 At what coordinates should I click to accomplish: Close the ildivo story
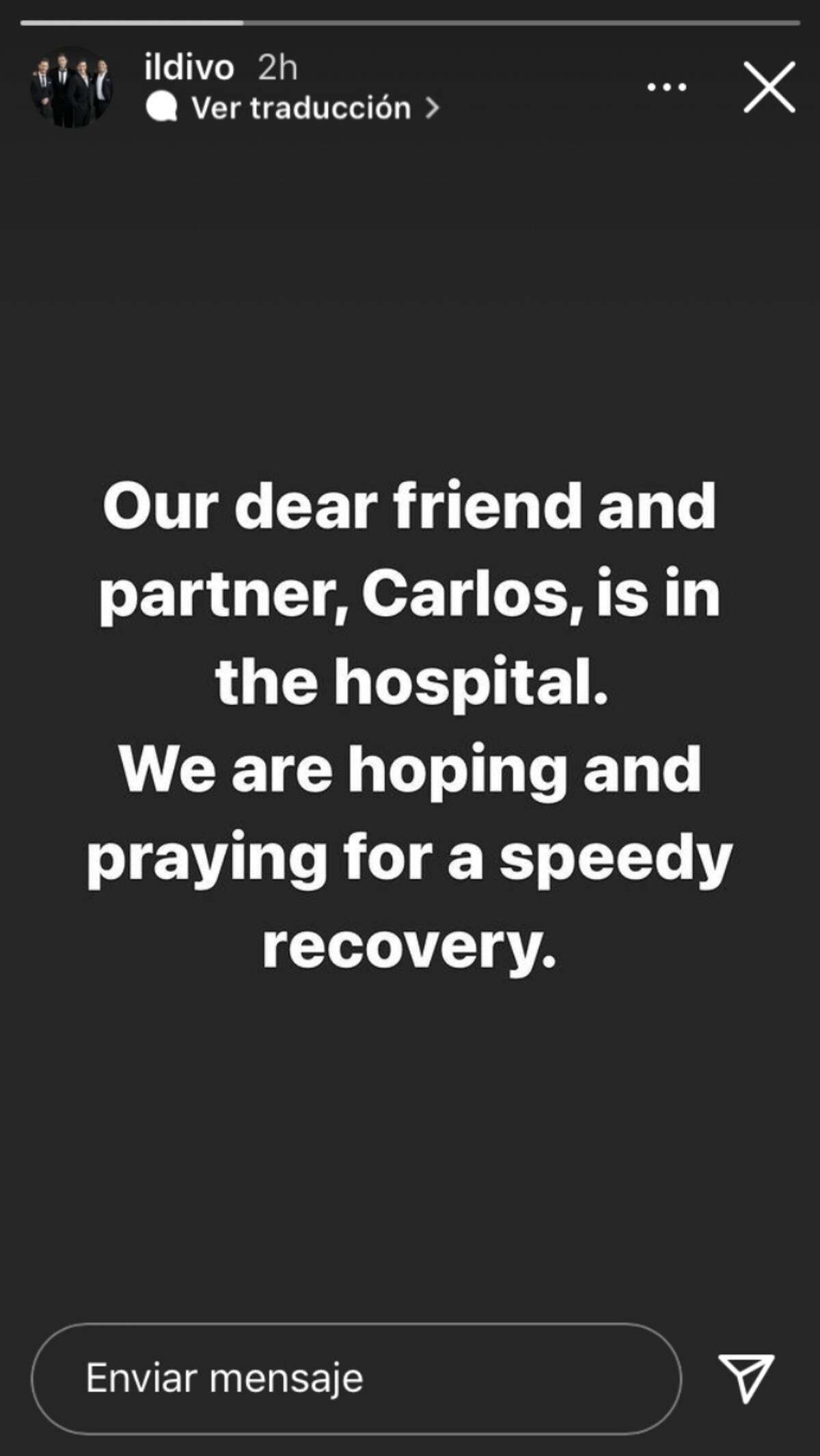pos(769,87)
